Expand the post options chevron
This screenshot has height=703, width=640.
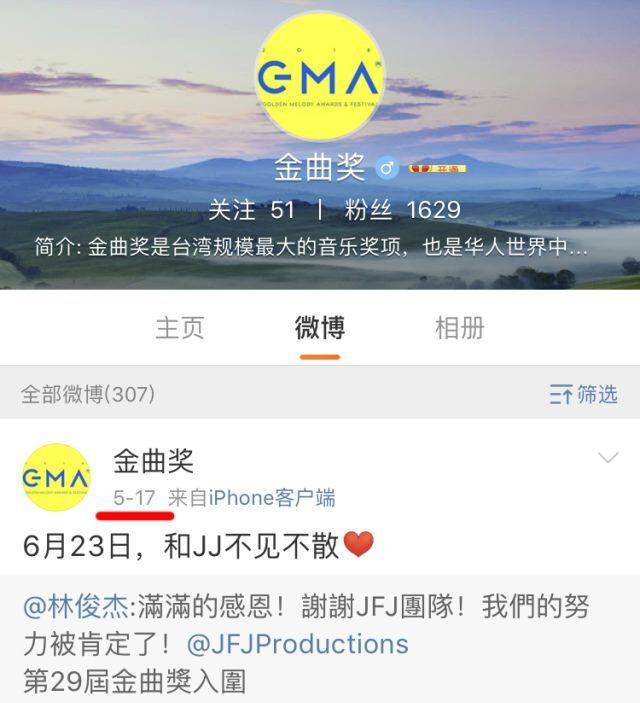click(607, 459)
